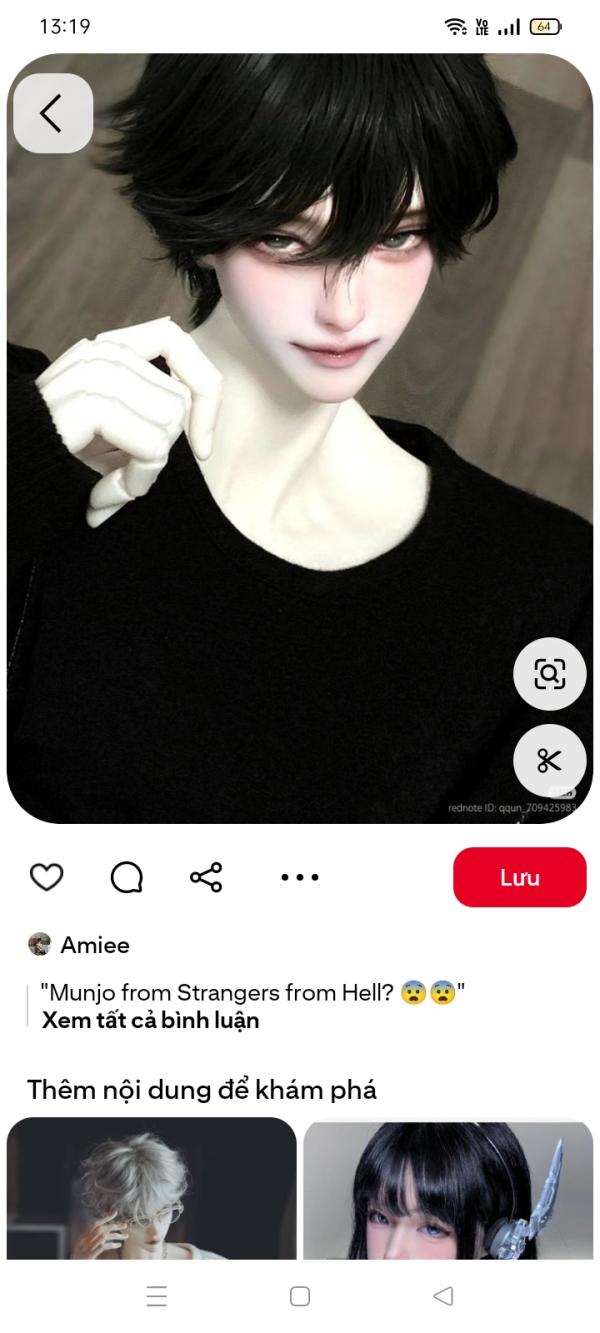Tap the scissors cut-out icon
This screenshot has width=600, height=1333.
coord(549,760)
